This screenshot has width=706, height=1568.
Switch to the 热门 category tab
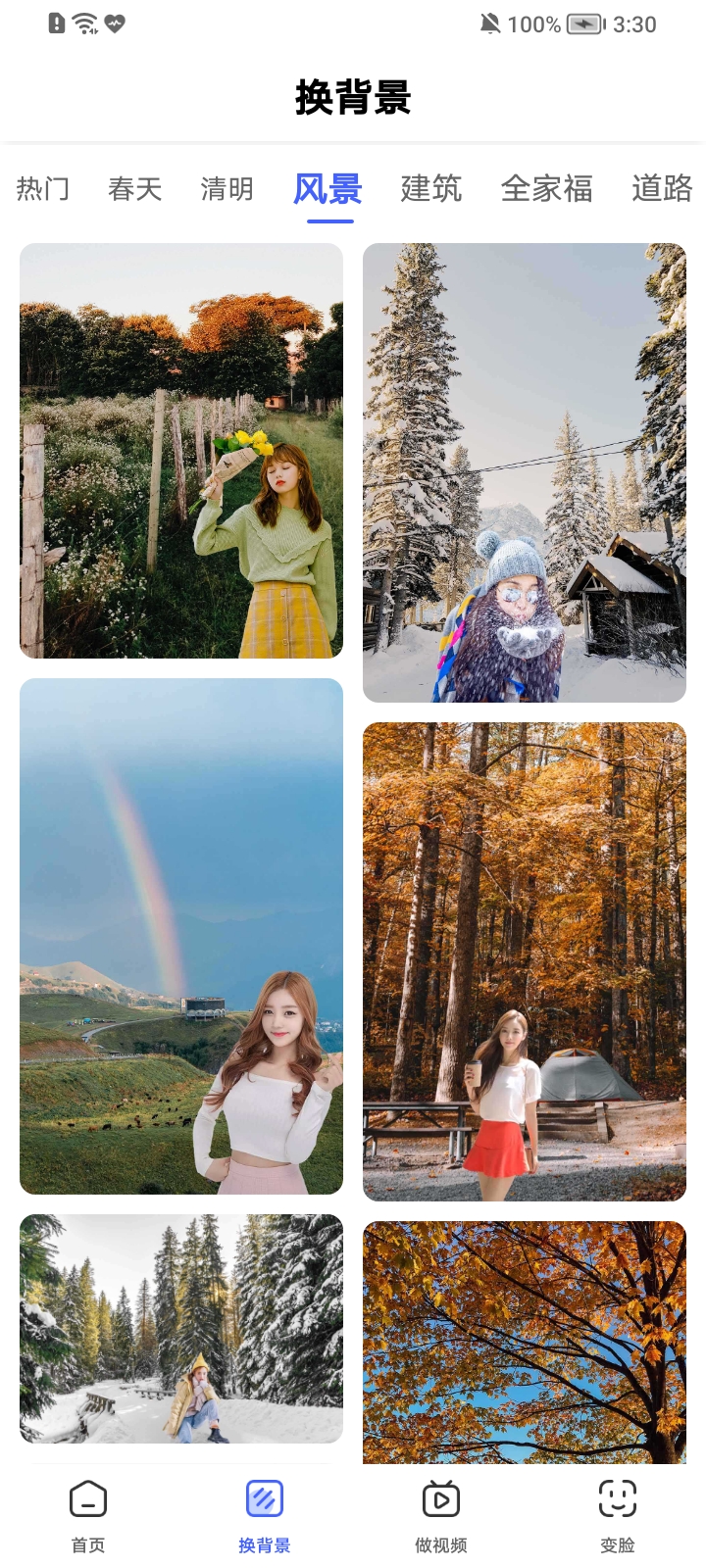[43, 188]
